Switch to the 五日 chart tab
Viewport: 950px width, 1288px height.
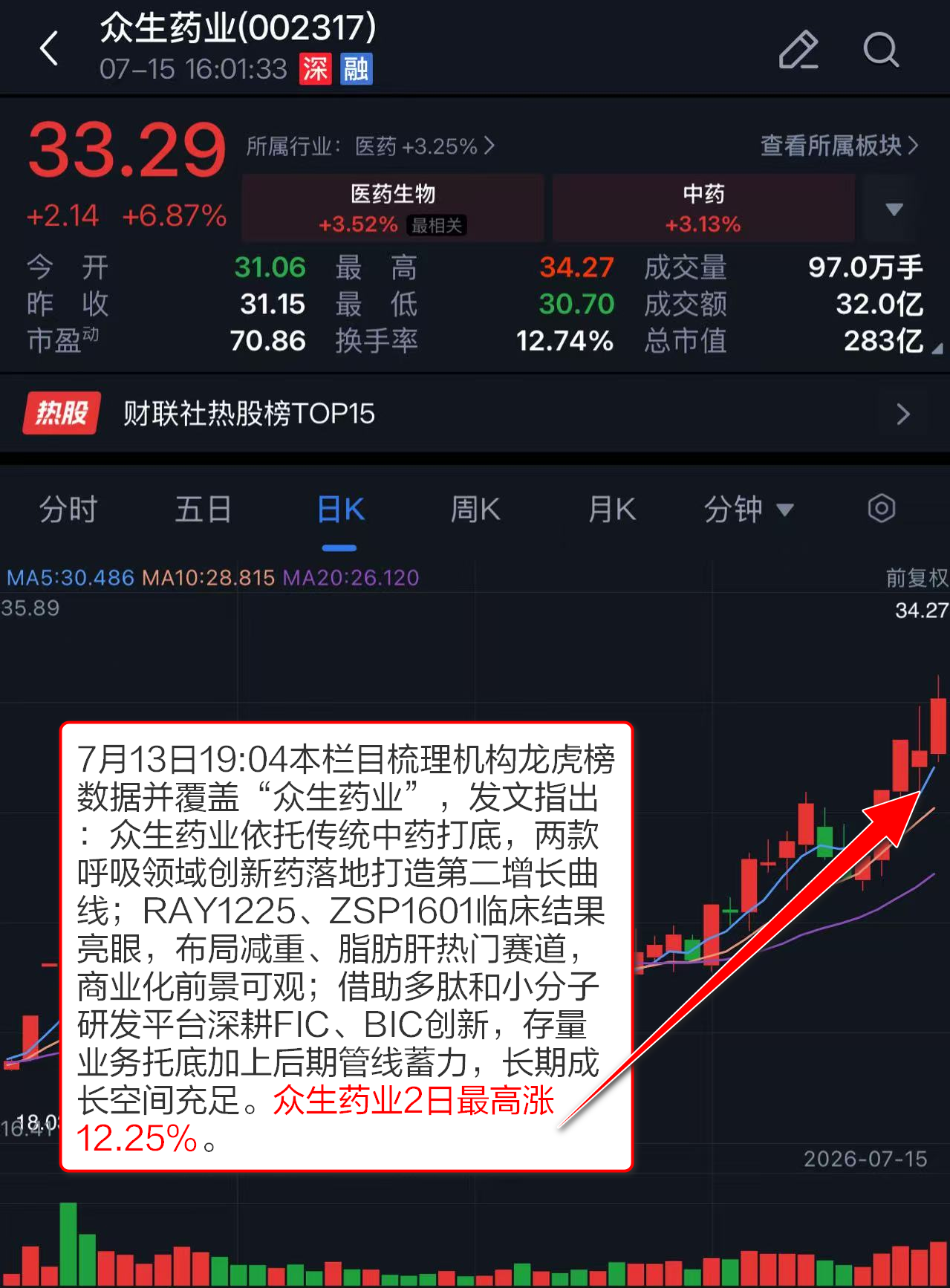(x=204, y=510)
